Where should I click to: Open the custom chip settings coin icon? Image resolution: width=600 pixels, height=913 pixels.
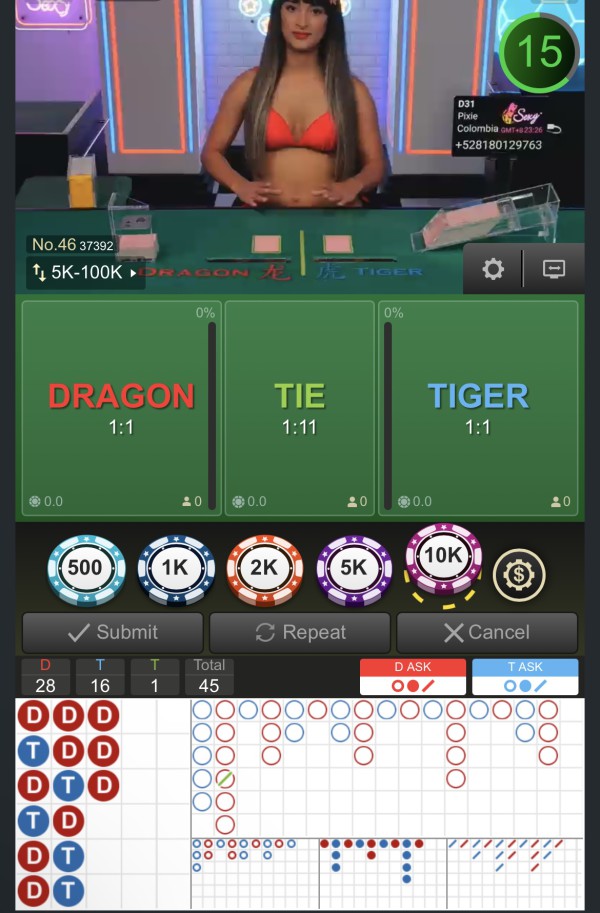(x=519, y=575)
